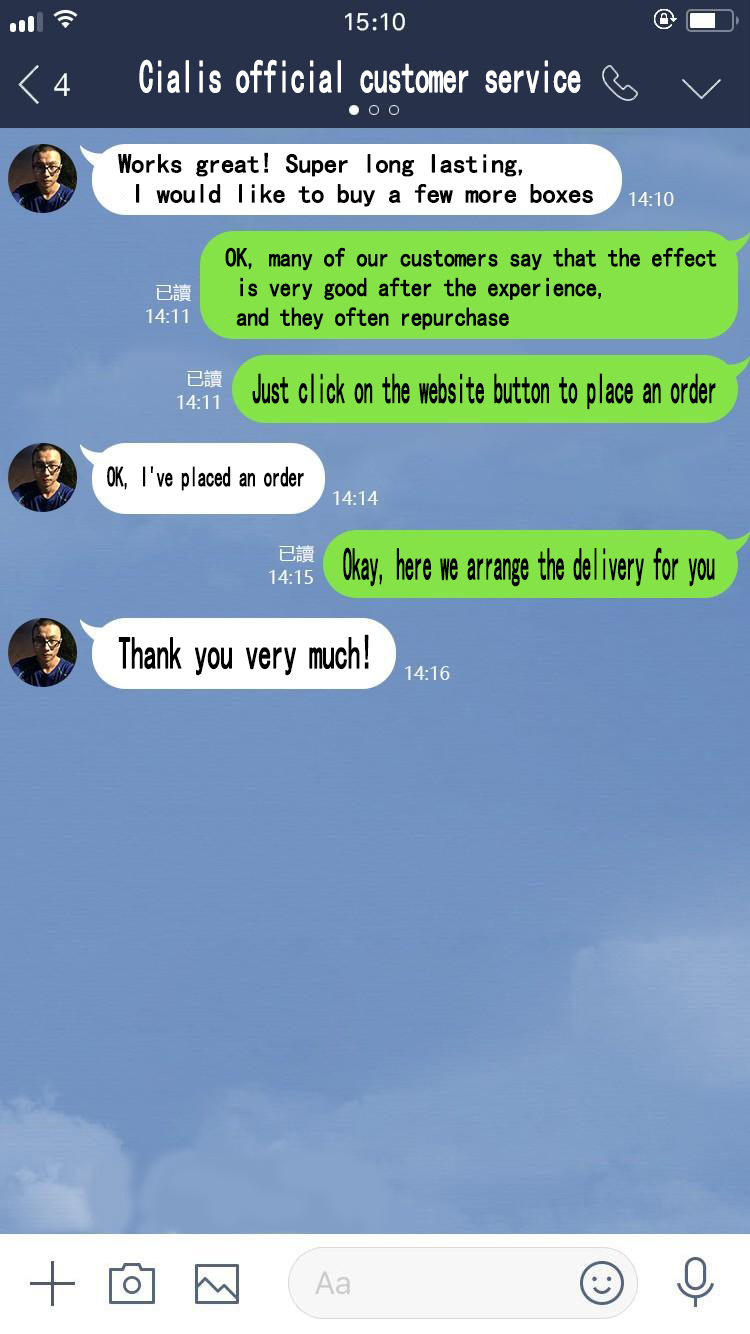
Task: Open the camera to take a photo
Action: tap(132, 1283)
